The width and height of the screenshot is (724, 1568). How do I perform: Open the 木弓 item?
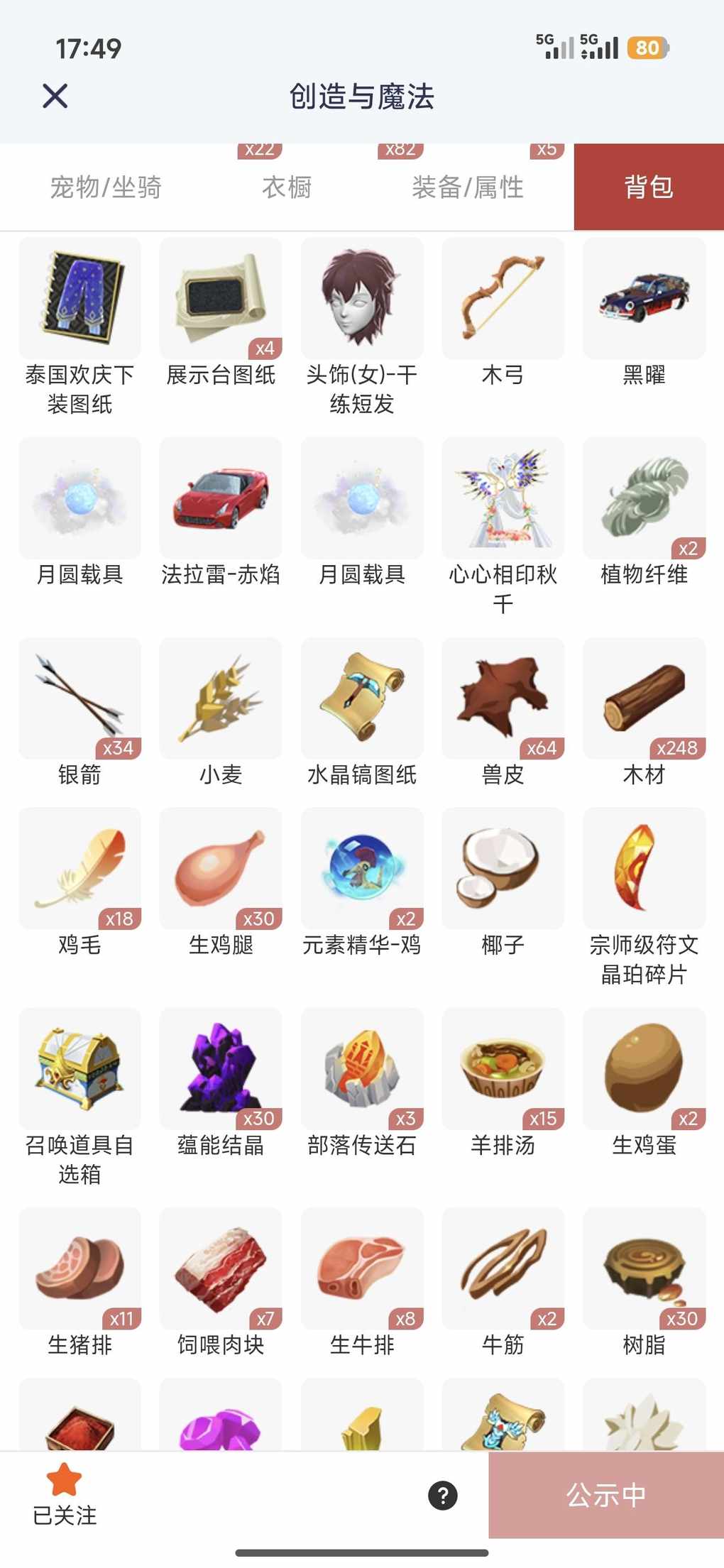503,299
